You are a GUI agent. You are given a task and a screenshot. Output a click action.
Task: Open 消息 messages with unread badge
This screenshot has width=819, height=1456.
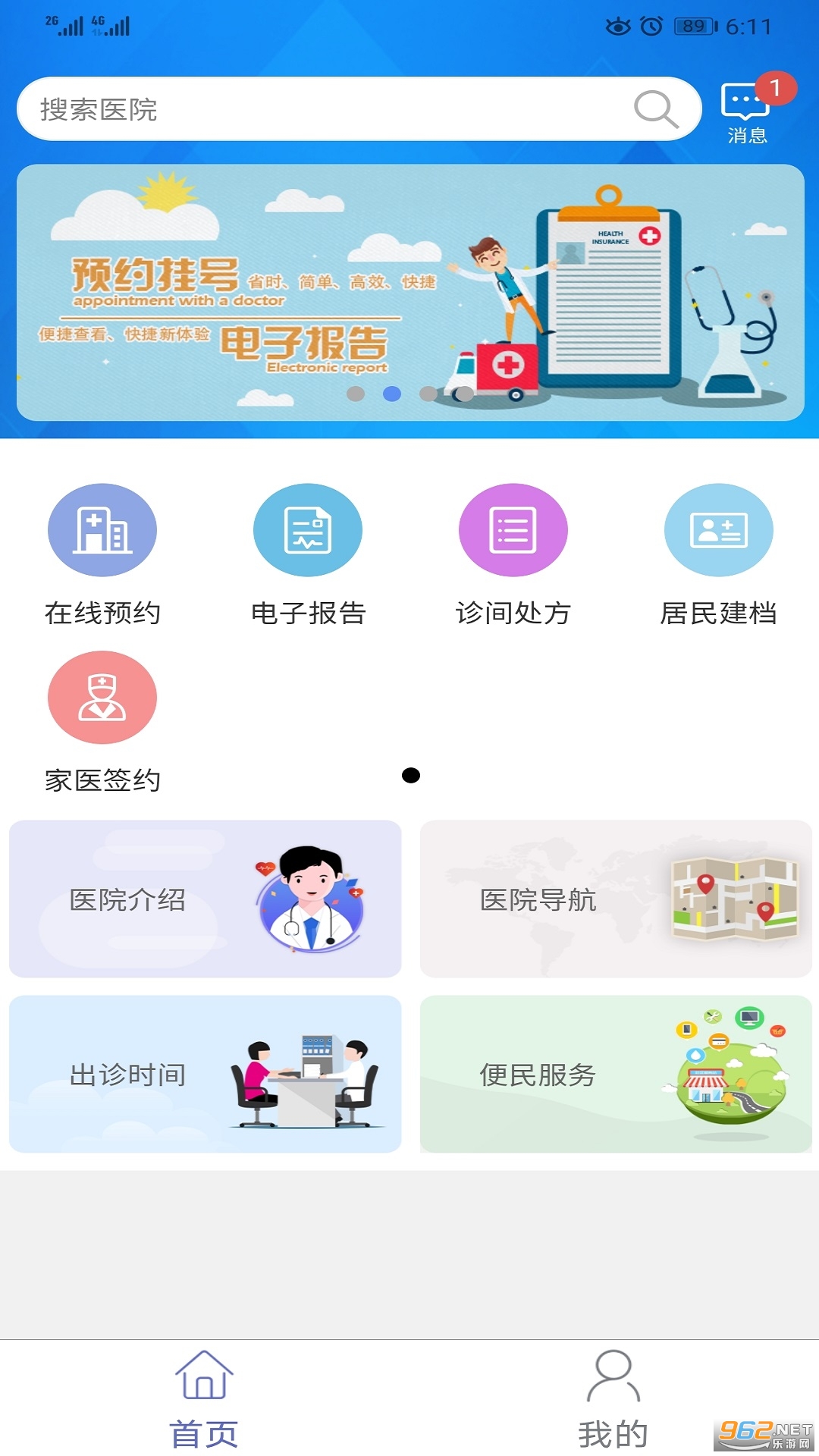[748, 110]
